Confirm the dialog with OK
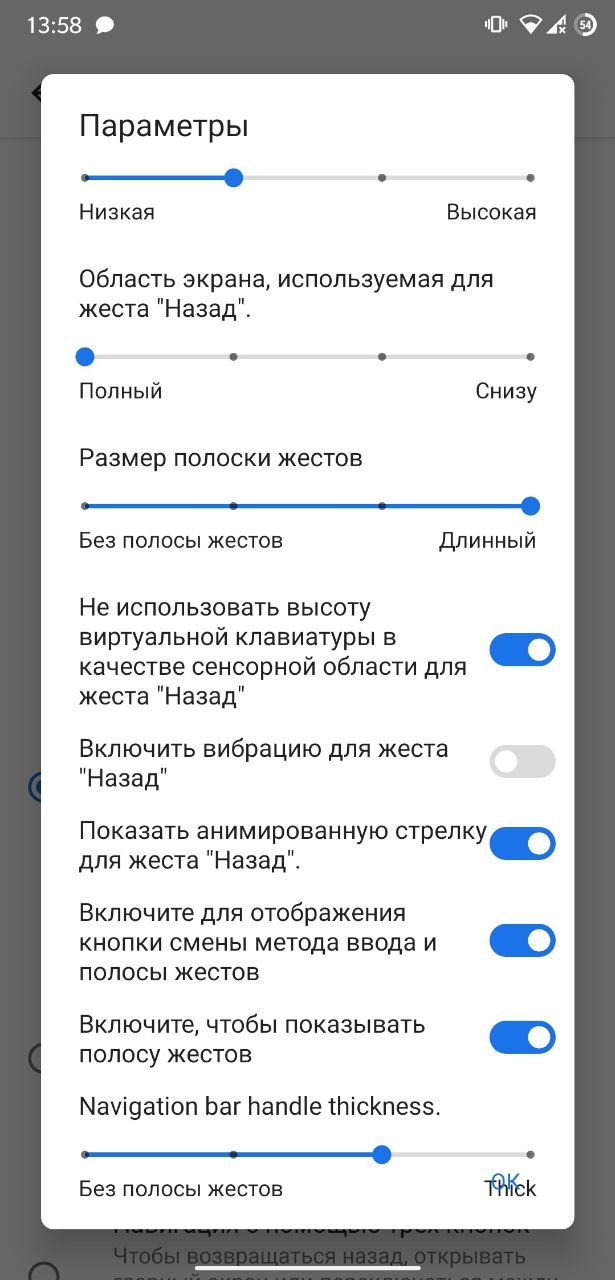Viewport: 615px width, 1280px height. click(505, 1181)
